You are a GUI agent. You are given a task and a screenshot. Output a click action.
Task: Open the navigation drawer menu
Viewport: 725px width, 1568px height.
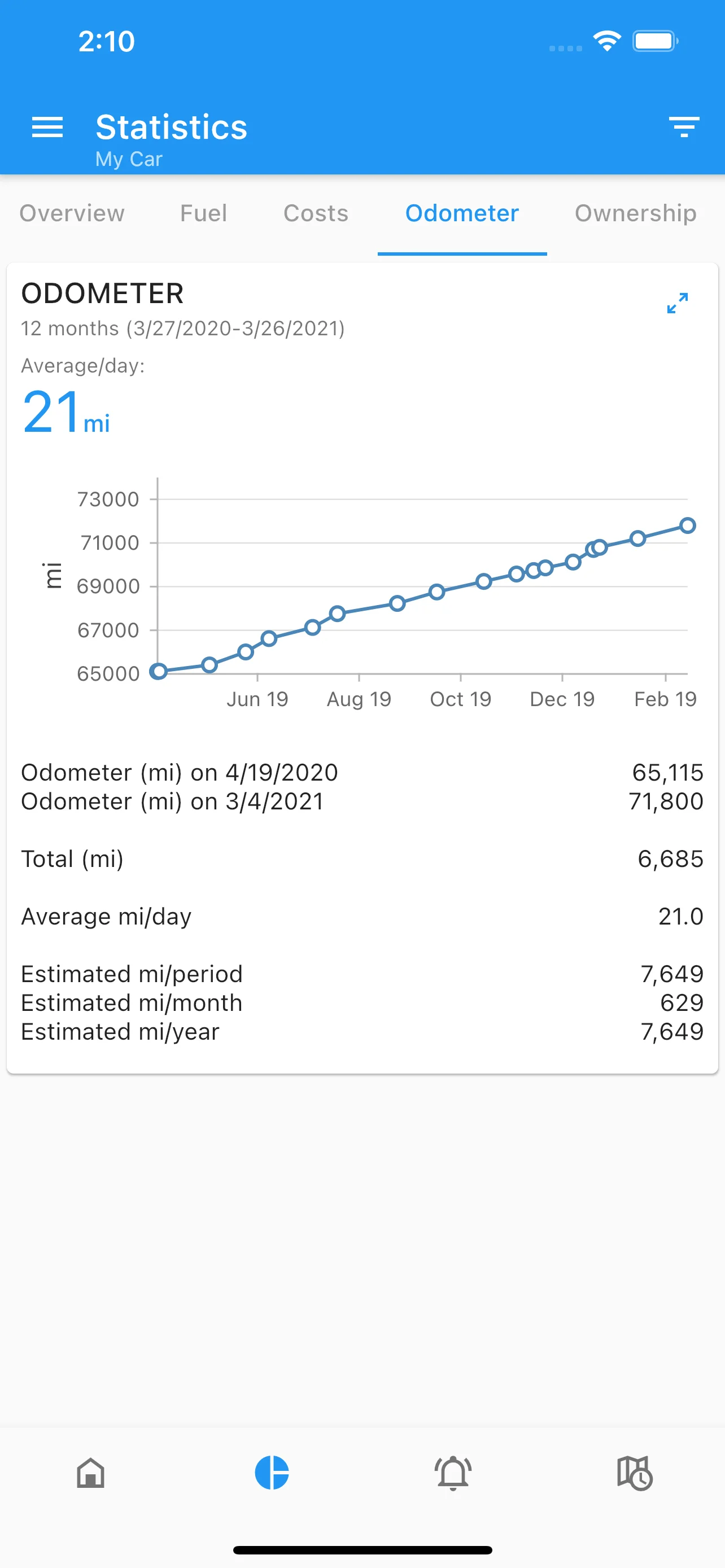click(x=47, y=127)
